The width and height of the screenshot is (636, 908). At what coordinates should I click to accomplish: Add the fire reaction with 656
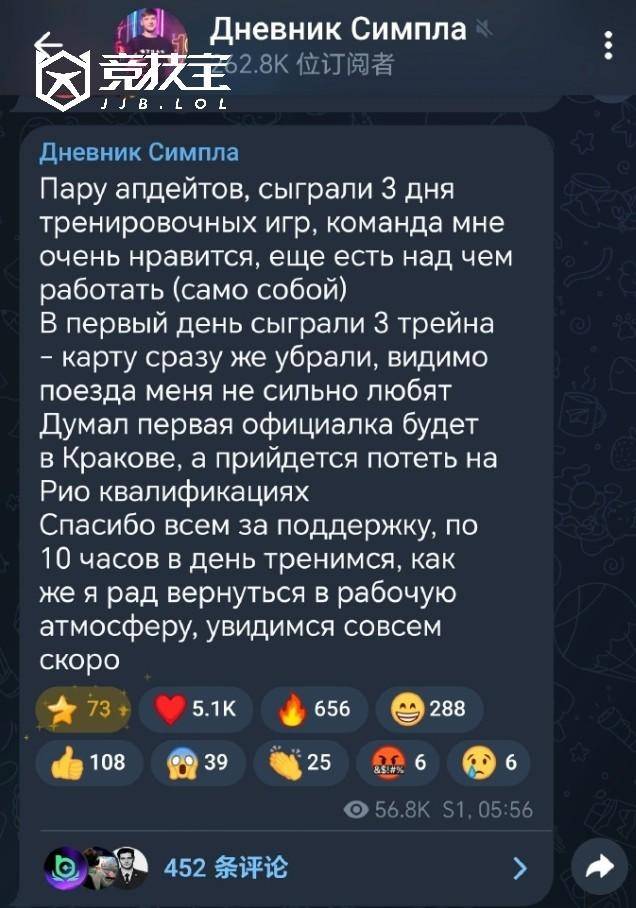click(x=313, y=709)
